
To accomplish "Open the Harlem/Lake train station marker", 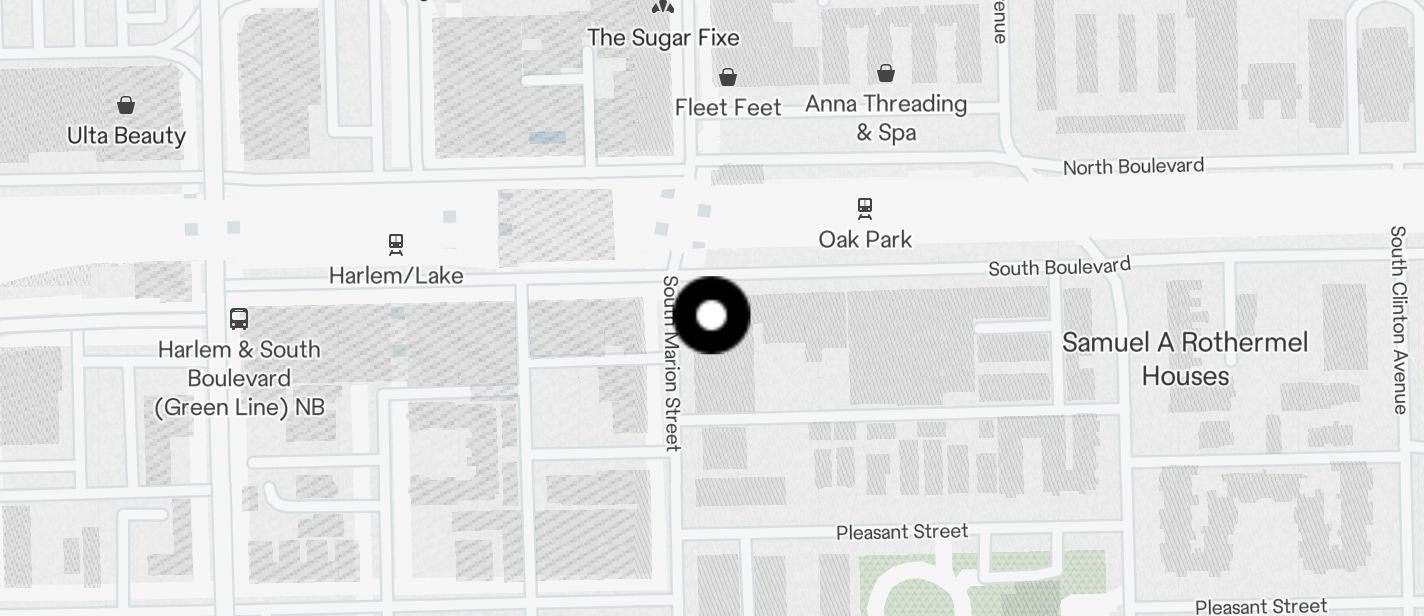I will [x=396, y=244].
